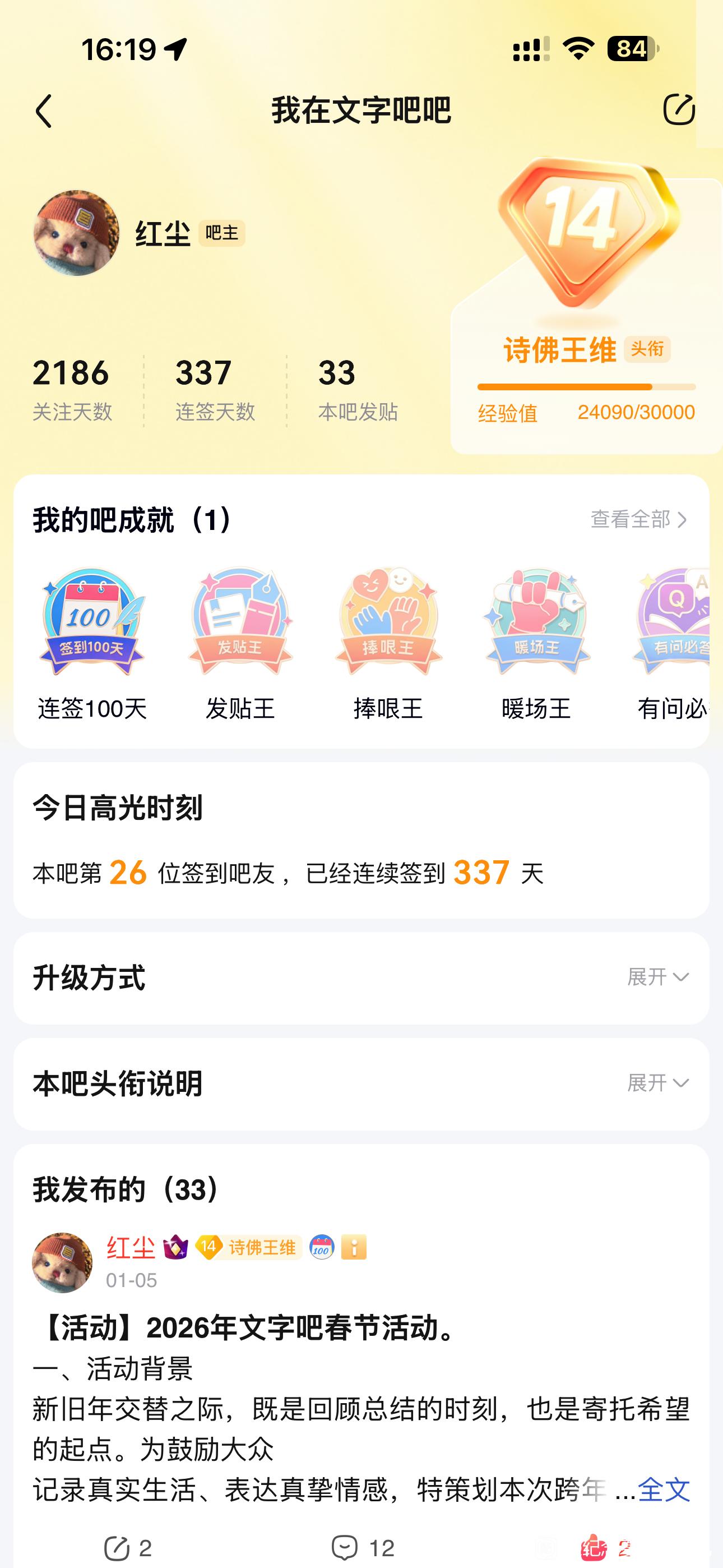View all achievements via 查看全部
This screenshot has width=723, height=1568.
pos(638,519)
